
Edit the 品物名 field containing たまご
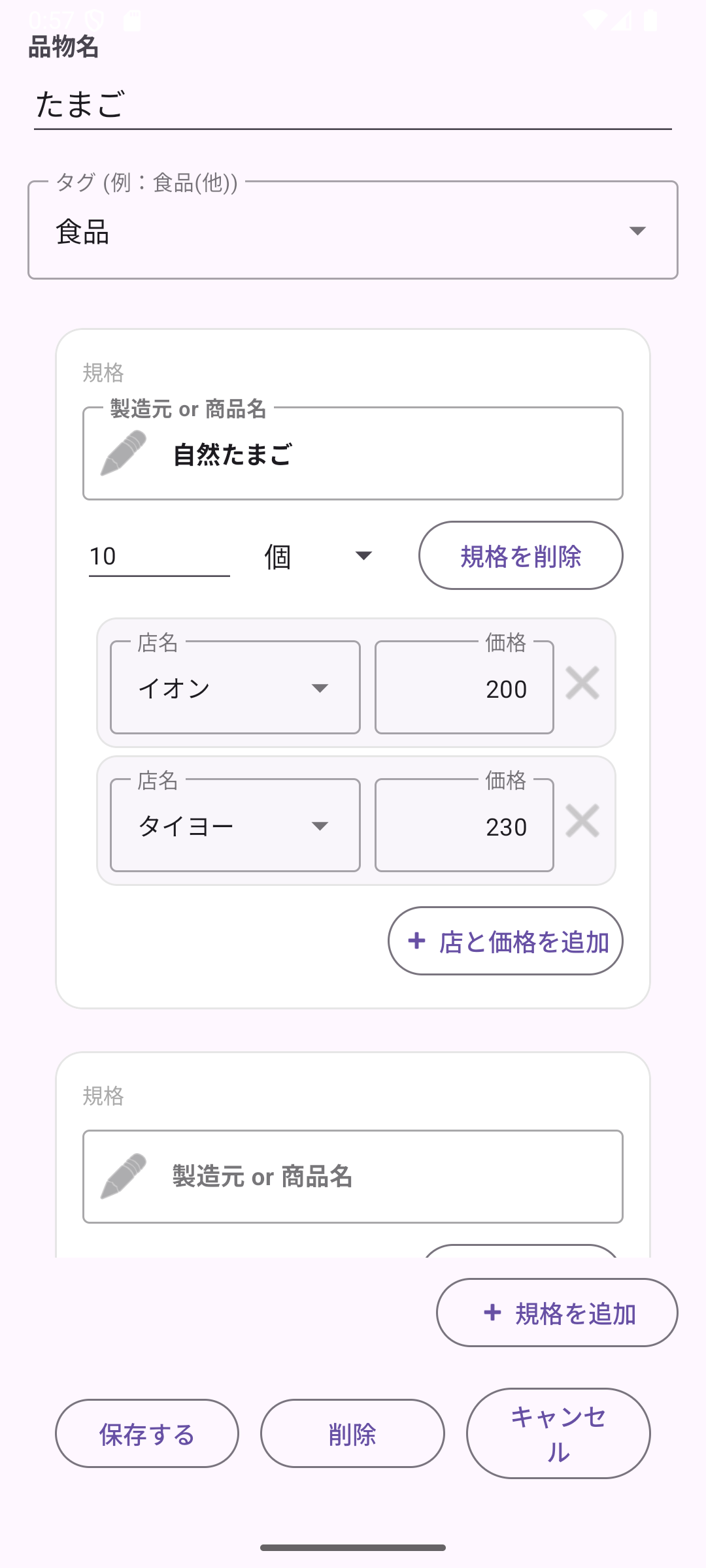[353, 105]
